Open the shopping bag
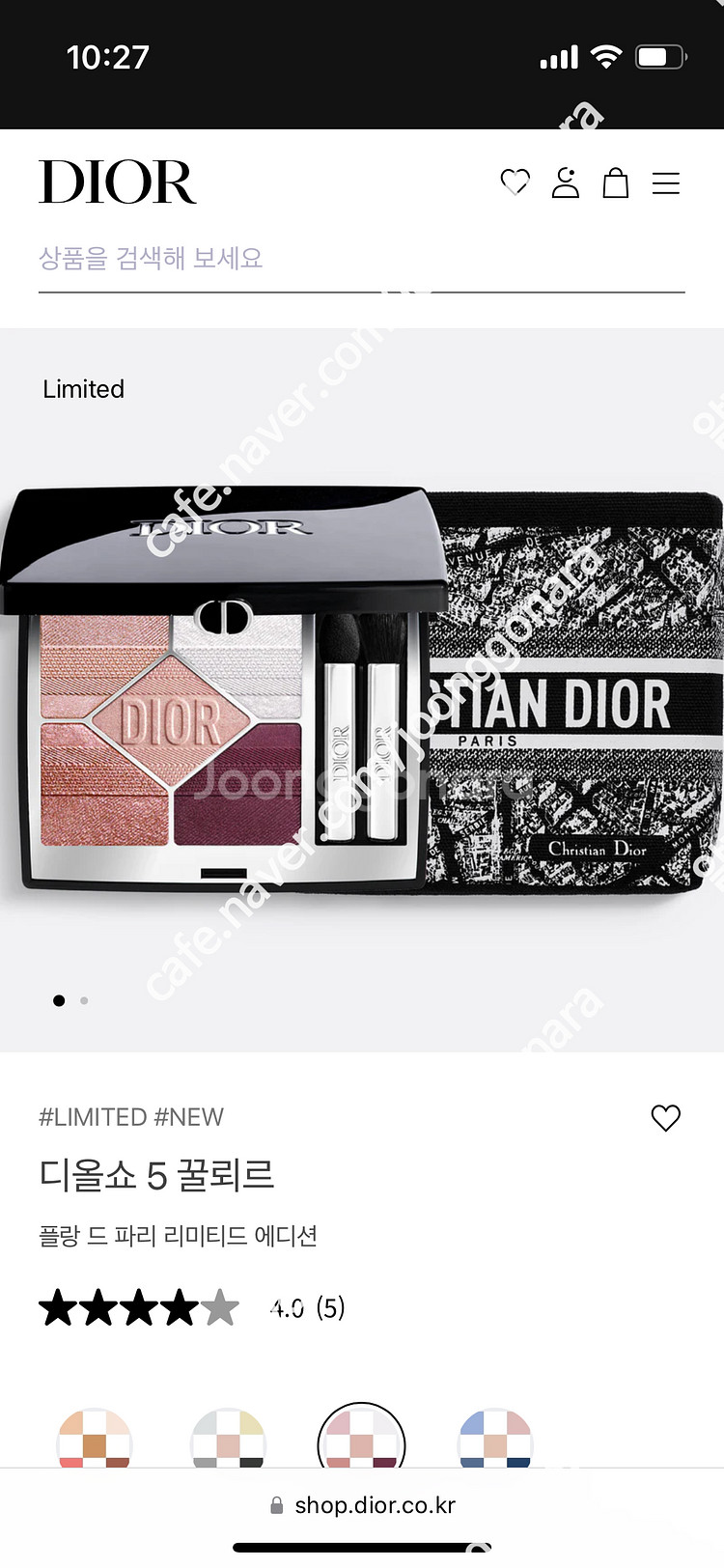 point(615,182)
